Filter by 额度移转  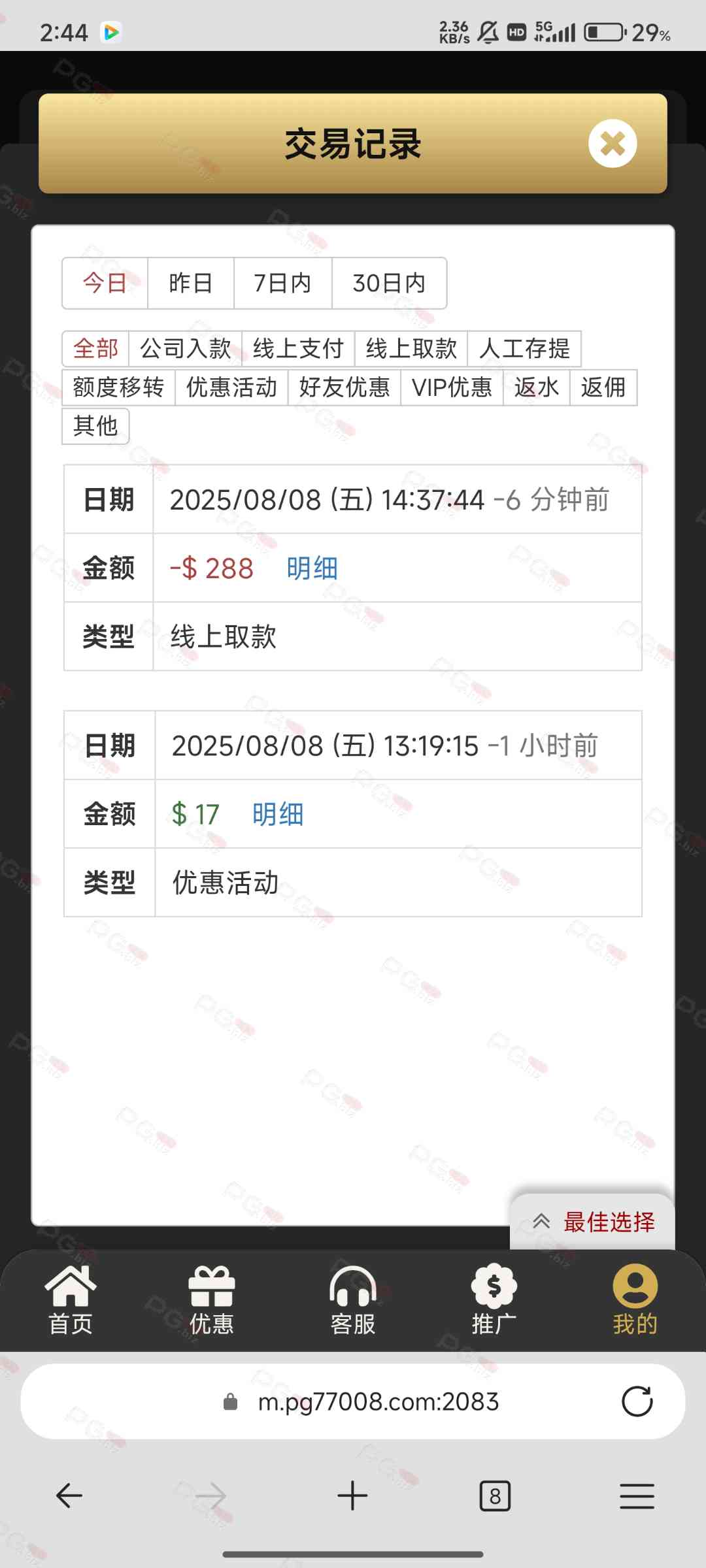pos(118,387)
